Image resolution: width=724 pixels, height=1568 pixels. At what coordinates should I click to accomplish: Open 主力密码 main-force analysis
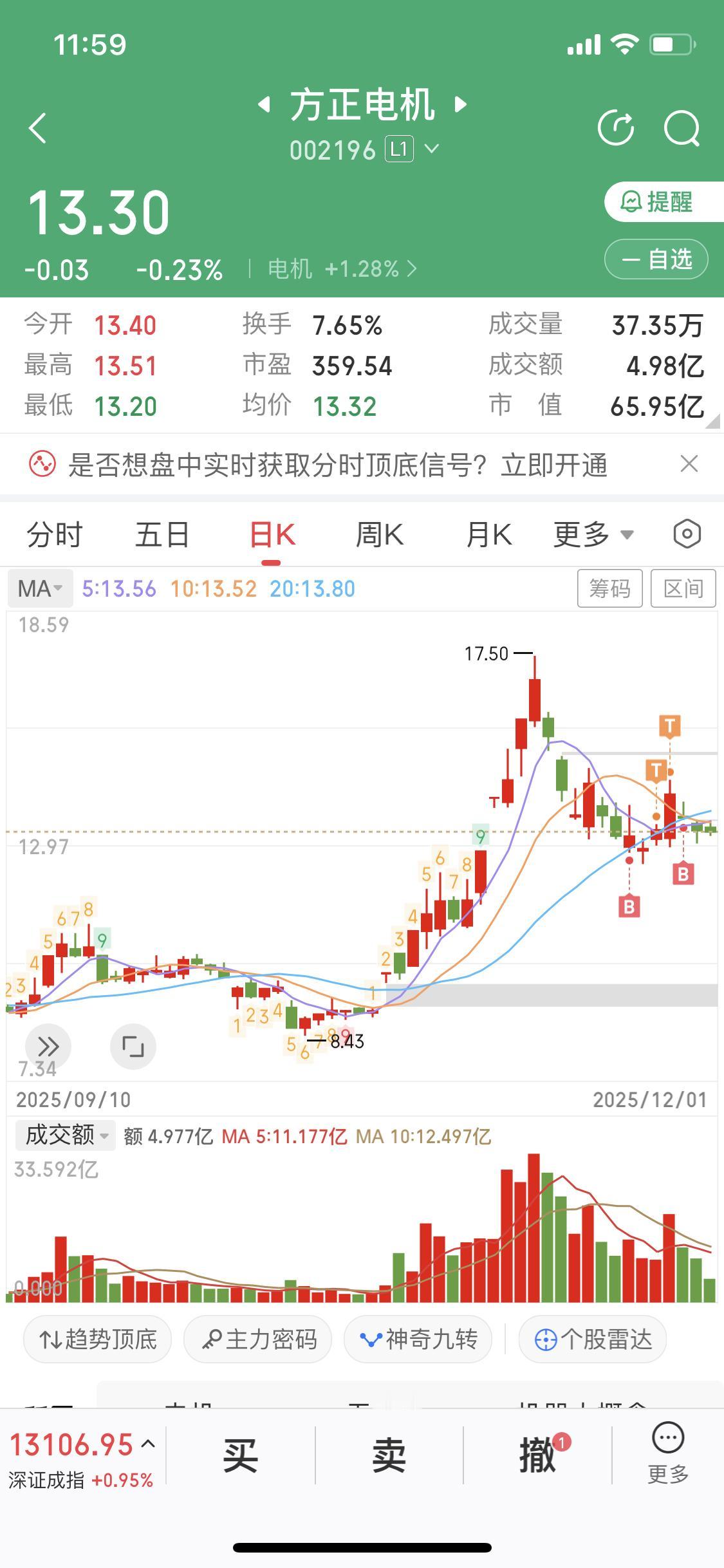(x=257, y=1339)
